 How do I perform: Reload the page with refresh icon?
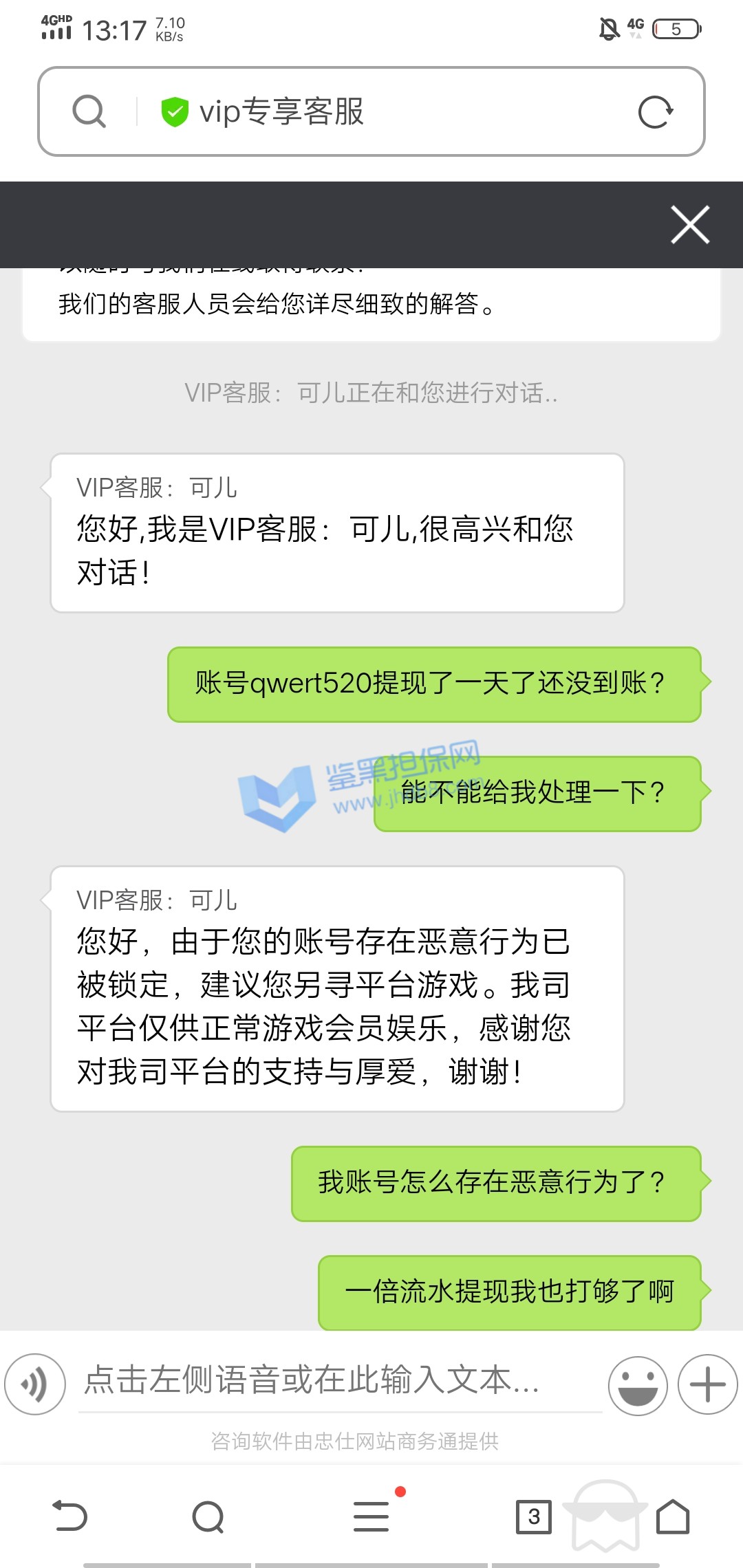coord(655,112)
